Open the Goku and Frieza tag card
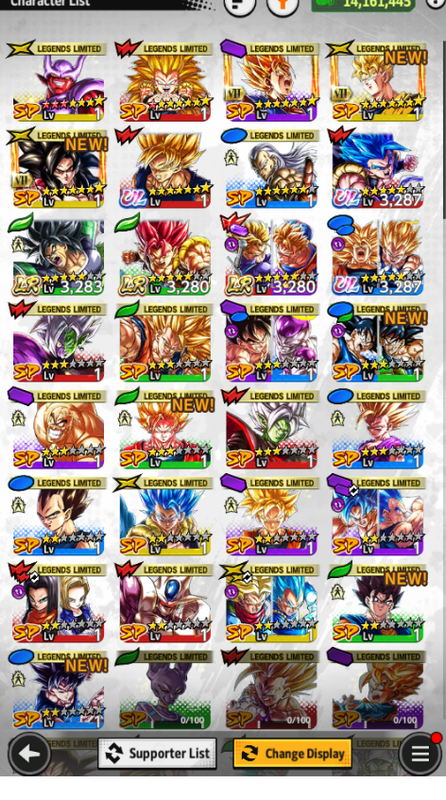Viewport: 446px width, 800px height. 271,342
